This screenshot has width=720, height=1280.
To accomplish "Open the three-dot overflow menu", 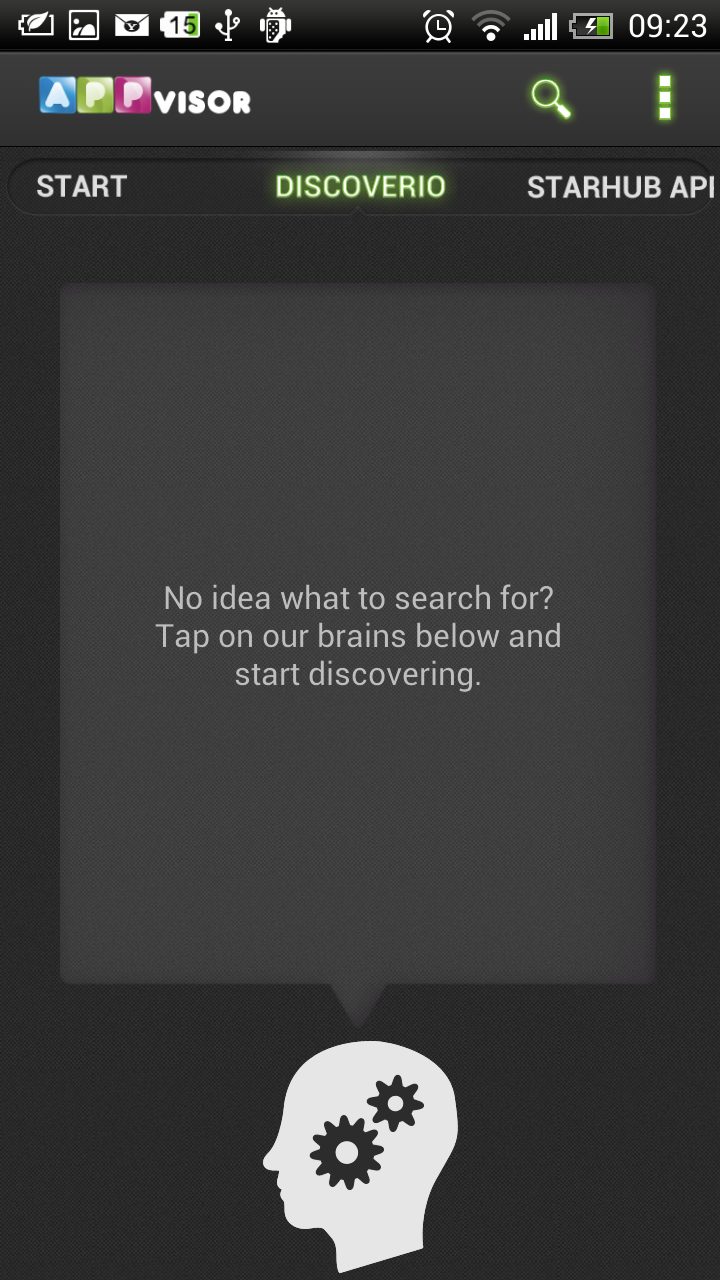I will pyautogui.click(x=665, y=98).
